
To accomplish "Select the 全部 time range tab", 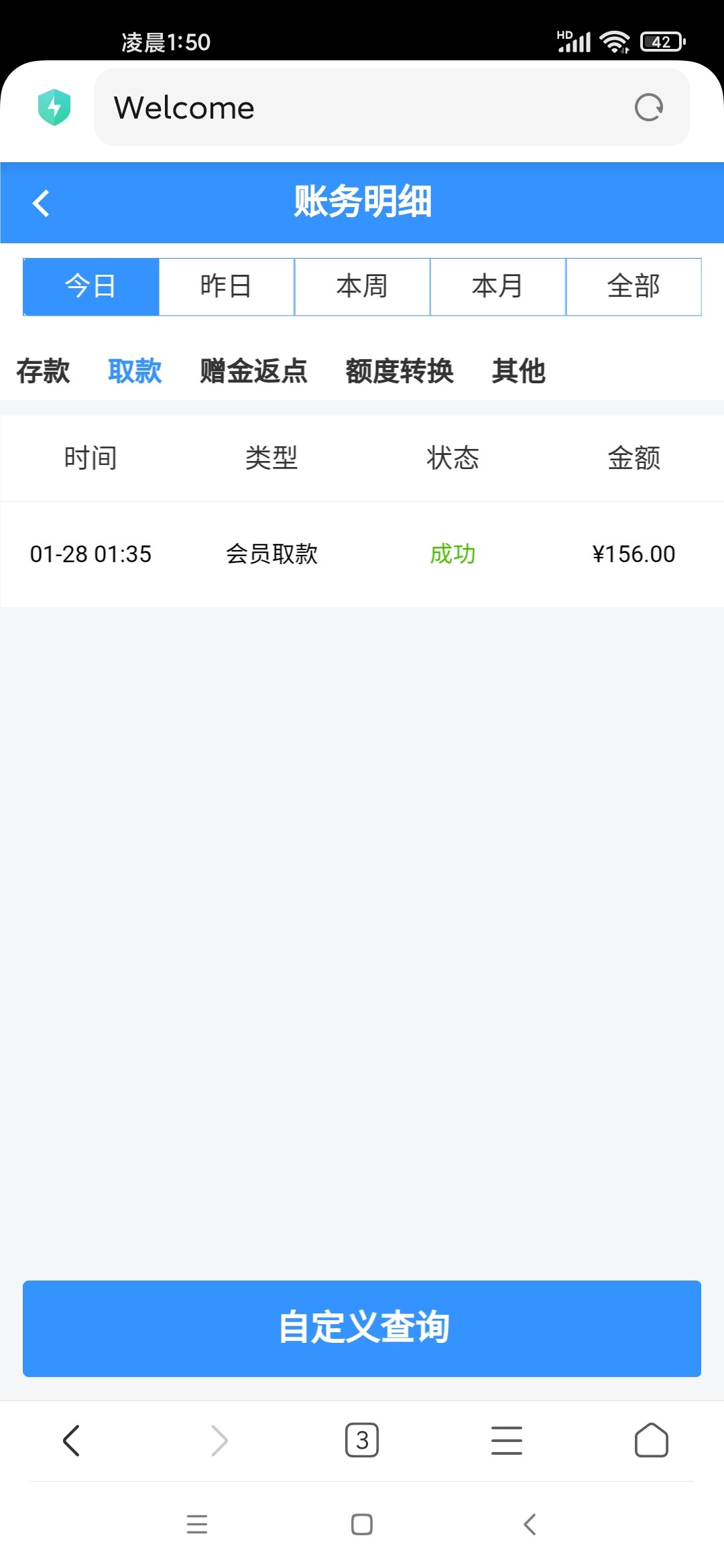I will 633,287.
